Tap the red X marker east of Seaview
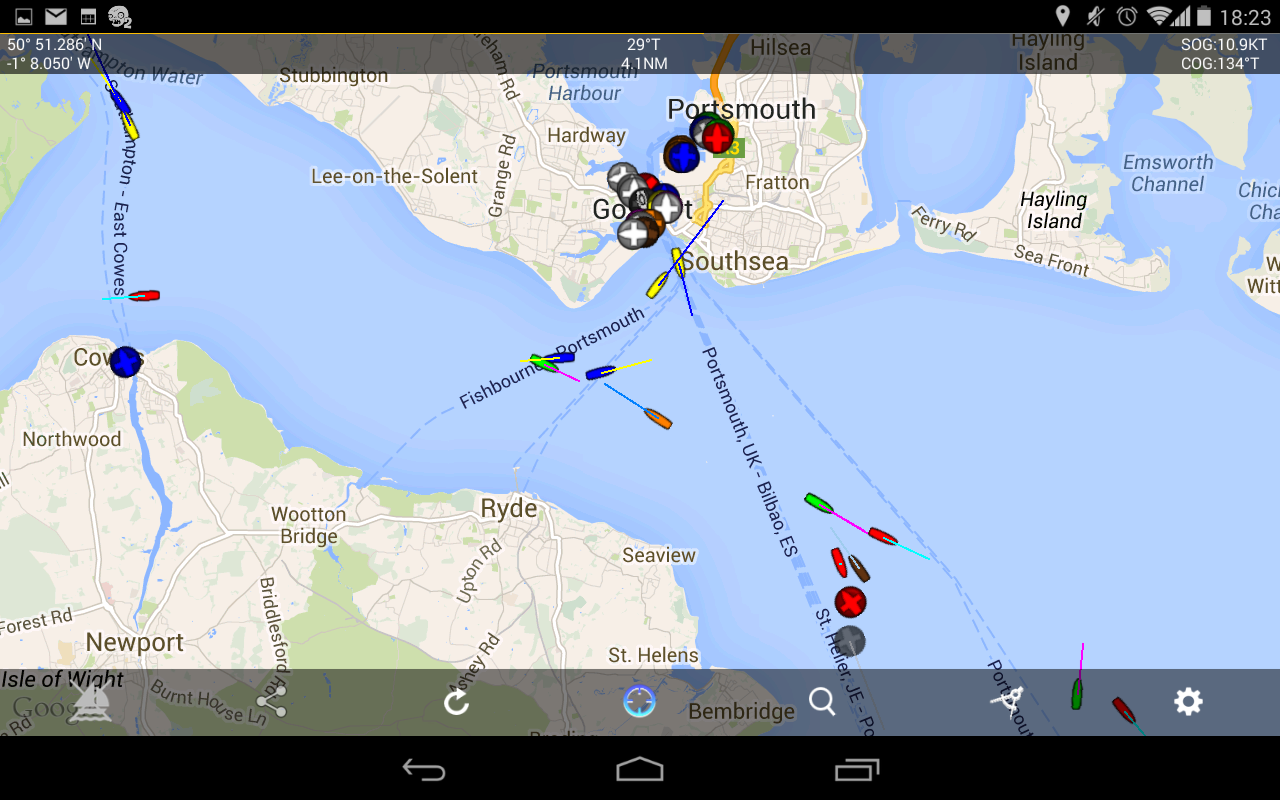This screenshot has height=800, width=1280. click(850, 602)
